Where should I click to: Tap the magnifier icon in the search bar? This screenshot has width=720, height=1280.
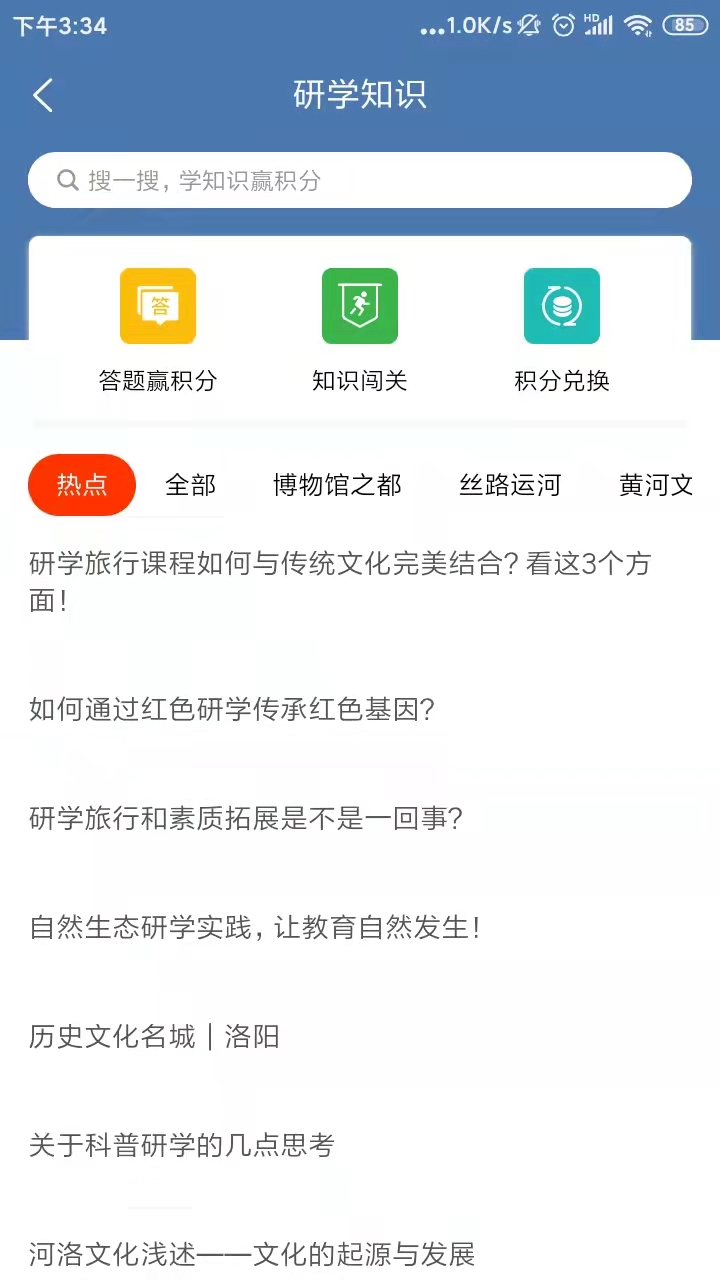pyautogui.click(x=67, y=180)
